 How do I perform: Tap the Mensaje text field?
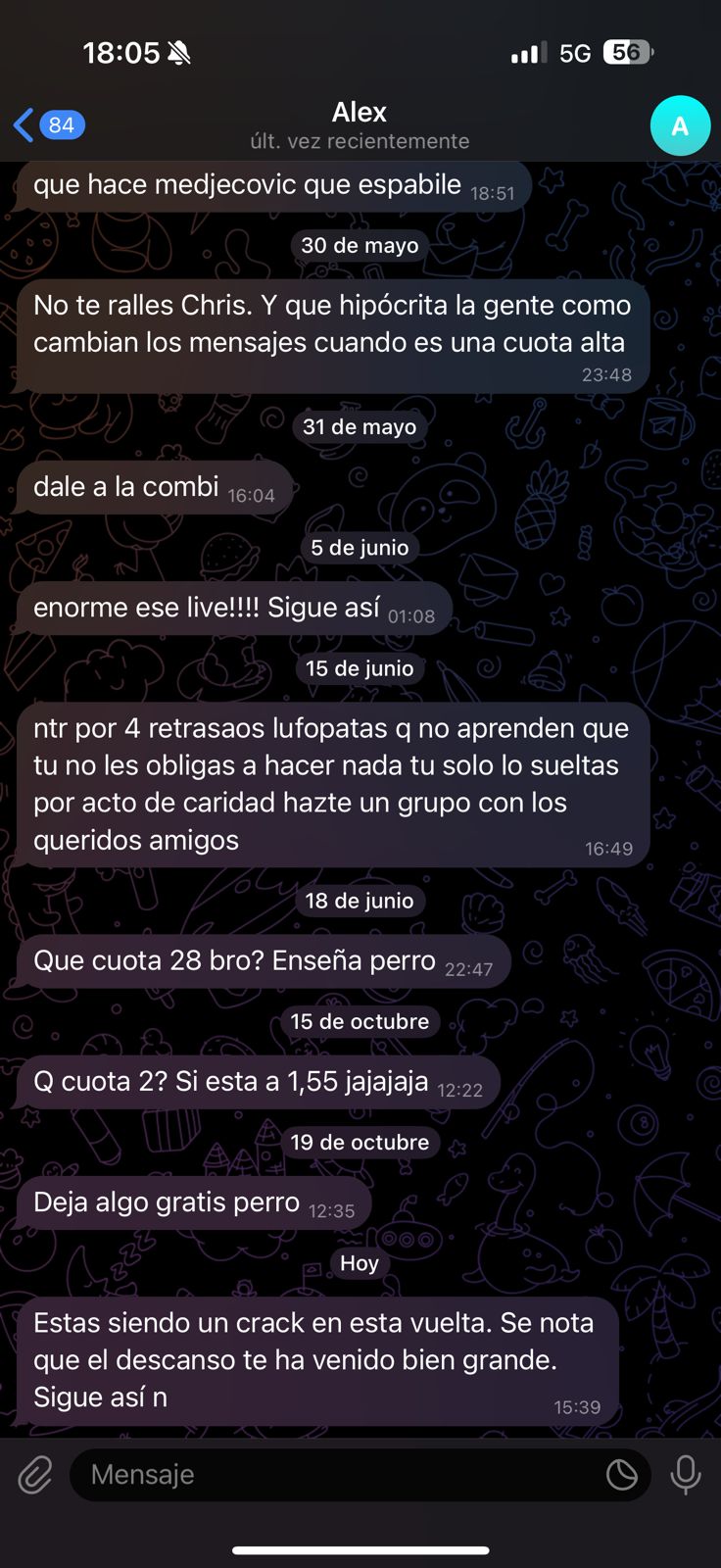(x=333, y=1474)
